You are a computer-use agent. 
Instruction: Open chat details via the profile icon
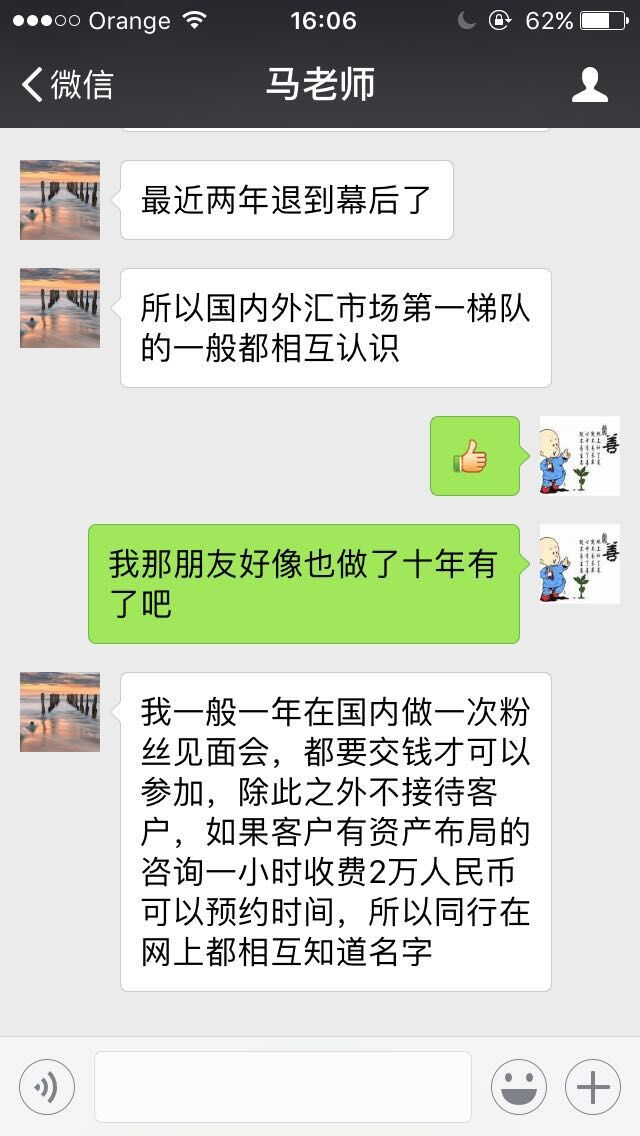pyautogui.click(x=590, y=85)
